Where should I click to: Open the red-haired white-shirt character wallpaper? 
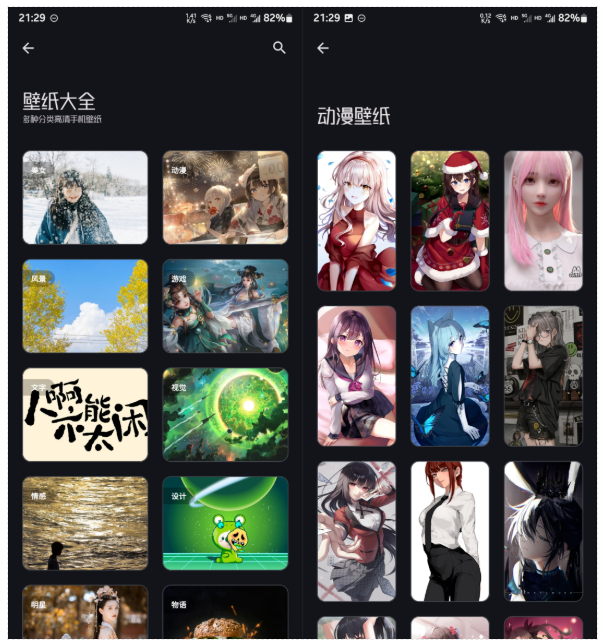[x=450, y=531]
